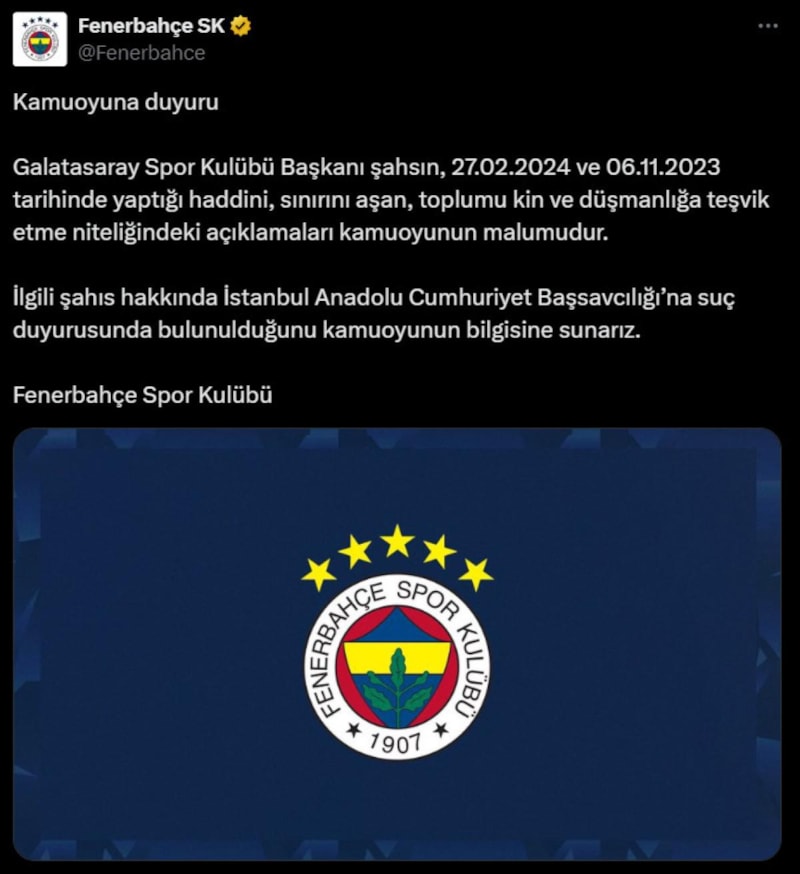The width and height of the screenshot is (800, 874).
Task: Tap the Fenerbahçe SK account name
Action: click(x=151, y=26)
